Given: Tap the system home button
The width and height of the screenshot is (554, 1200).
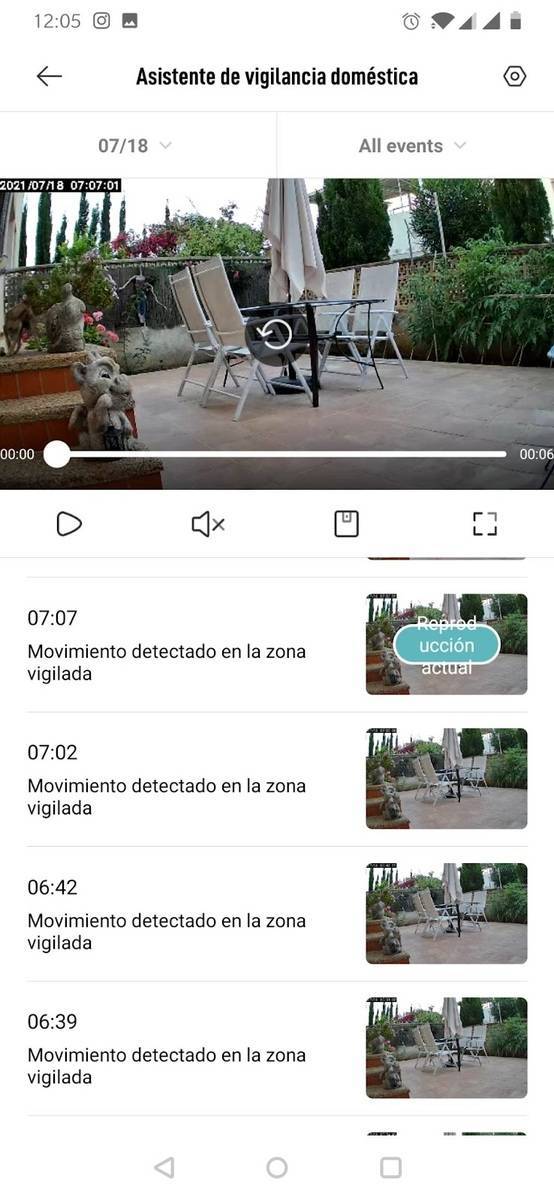Looking at the screenshot, I should [277, 1167].
